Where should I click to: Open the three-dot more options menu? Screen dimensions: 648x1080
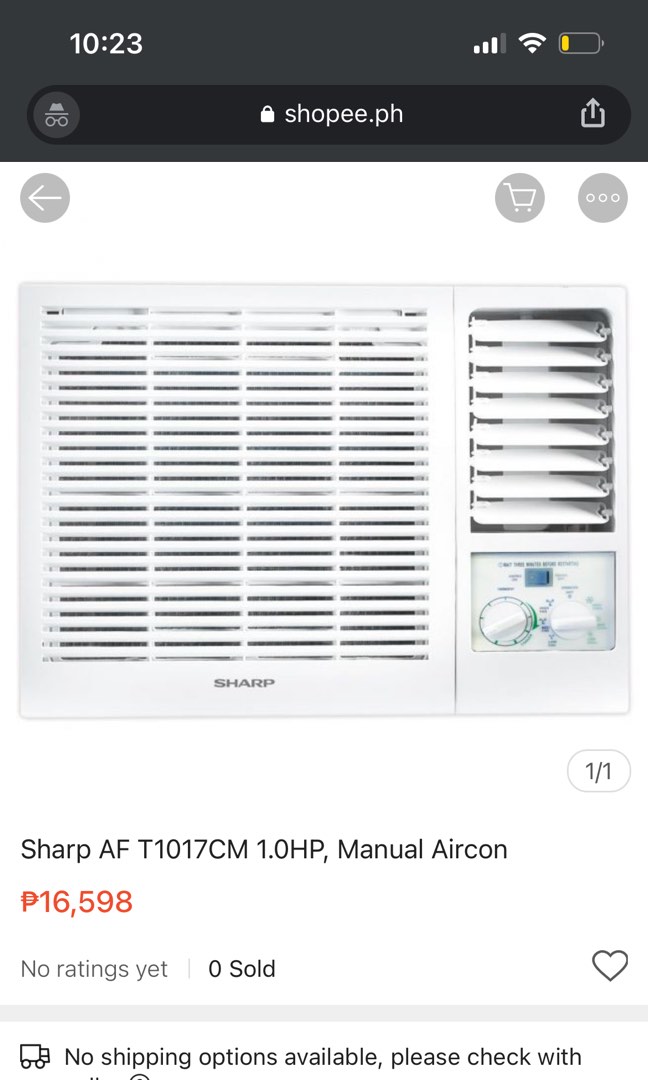click(x=603, y=198)
